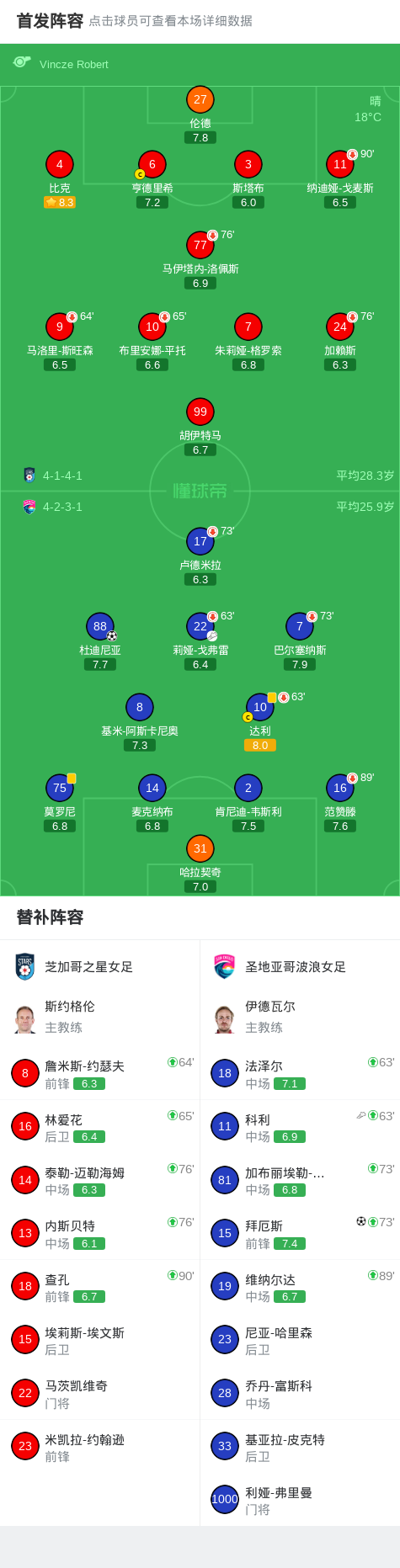Open team 圣地亚哥波浪女足 page
Viewport: 400px width, 1568px height.
(x=300, y=967)
